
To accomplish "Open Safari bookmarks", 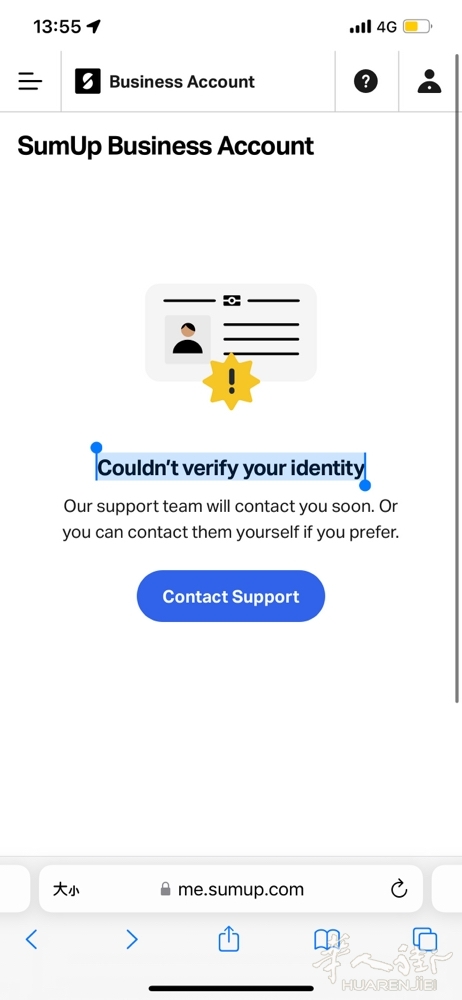I will click(327, 940).
